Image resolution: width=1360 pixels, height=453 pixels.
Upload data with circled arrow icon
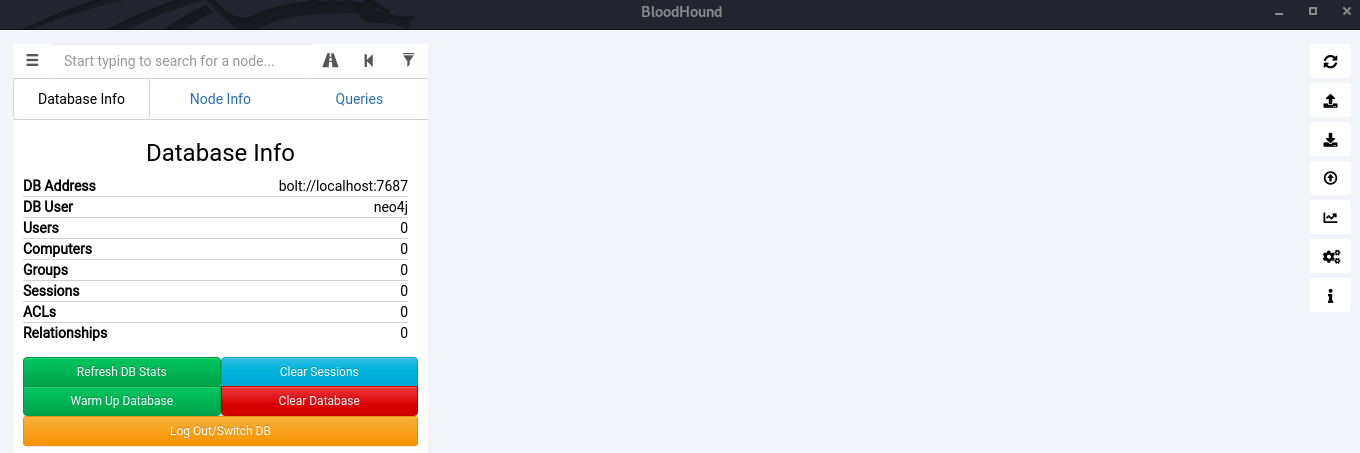(x=1330, y=178)
